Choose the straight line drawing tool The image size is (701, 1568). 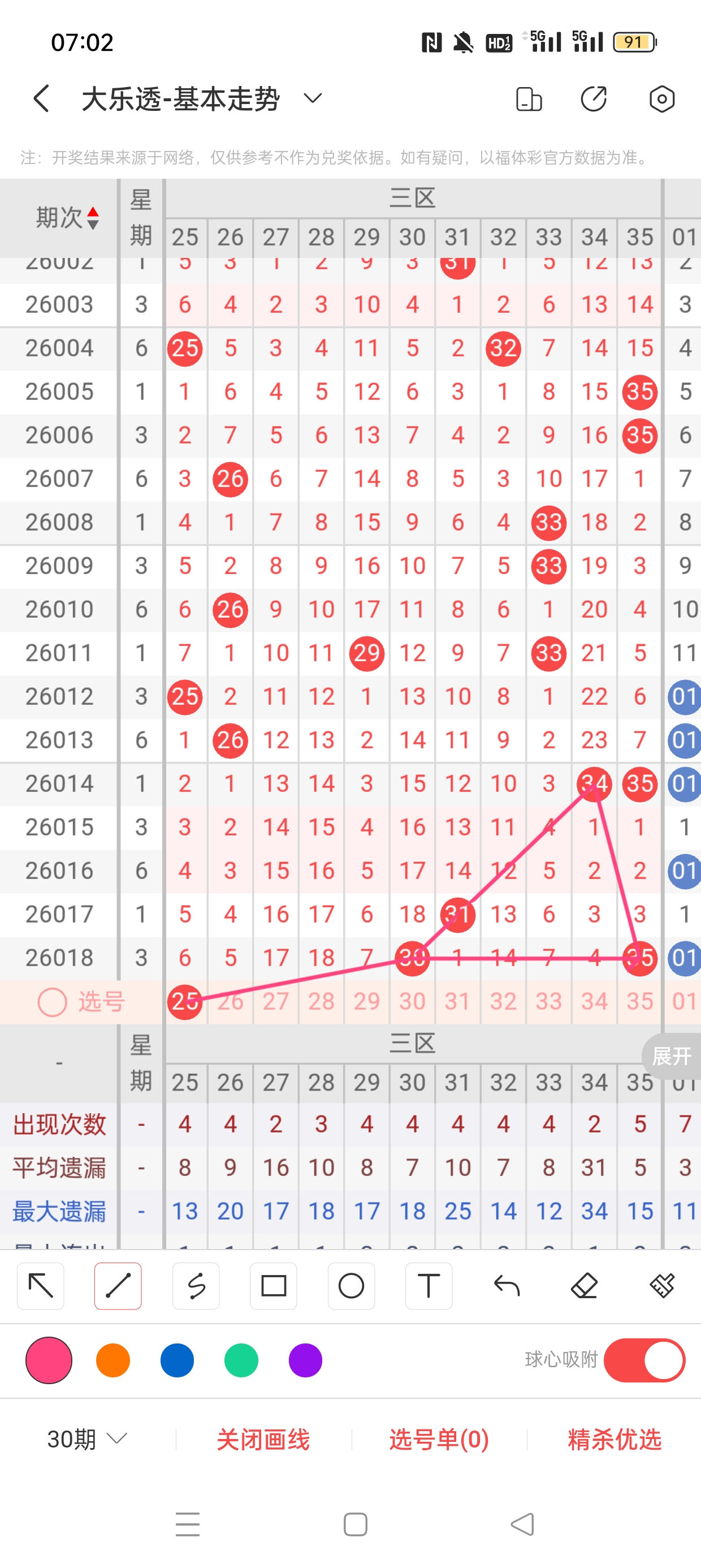point(118,1286)
